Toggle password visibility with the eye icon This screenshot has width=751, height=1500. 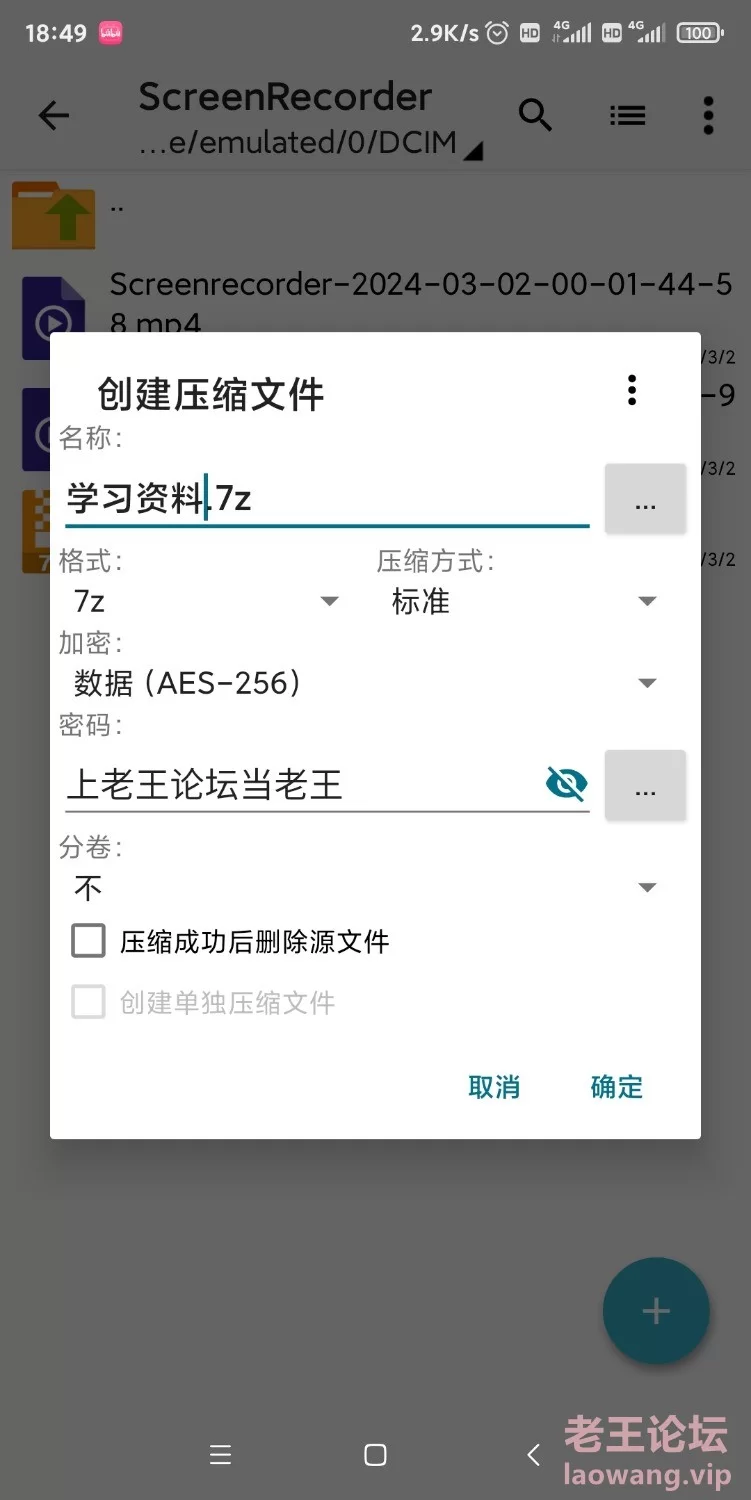(x=567, y=784)
